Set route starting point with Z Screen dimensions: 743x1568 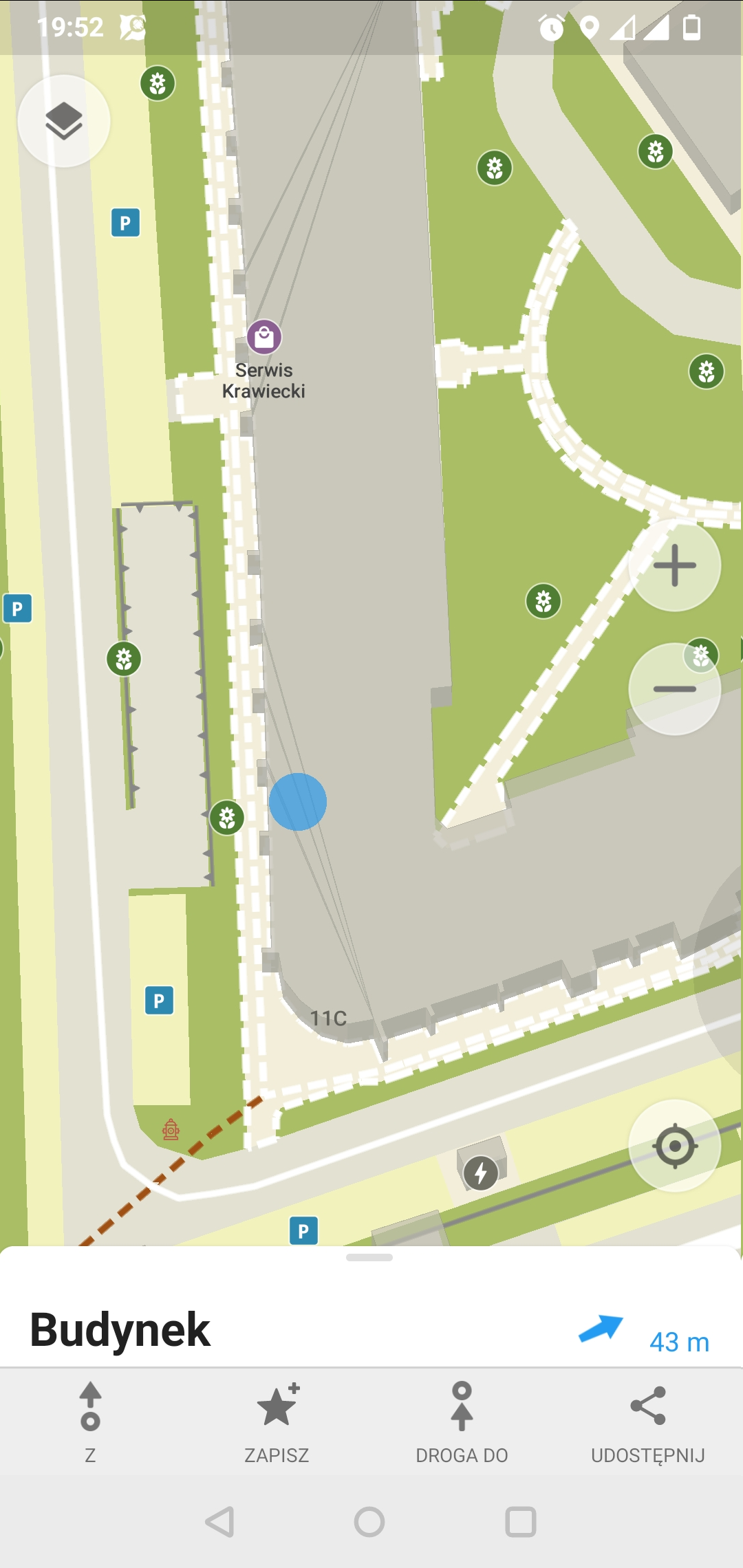pos(90,1421)
